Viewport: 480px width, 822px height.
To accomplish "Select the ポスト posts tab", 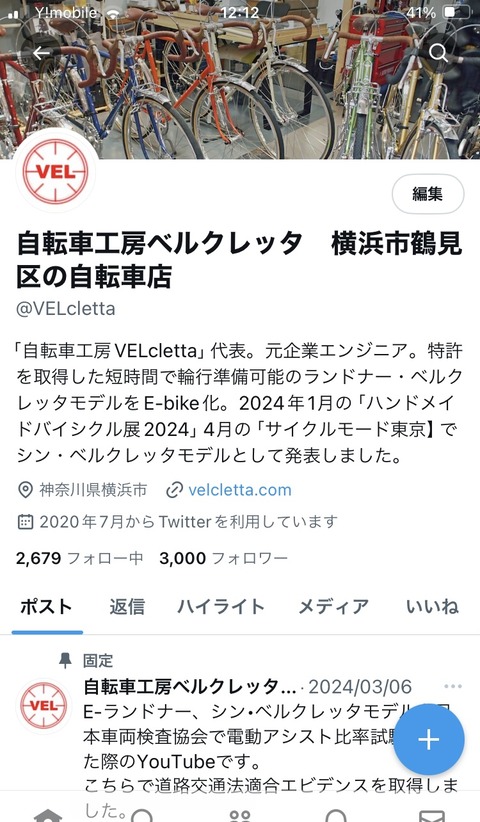I will (46, 607).
